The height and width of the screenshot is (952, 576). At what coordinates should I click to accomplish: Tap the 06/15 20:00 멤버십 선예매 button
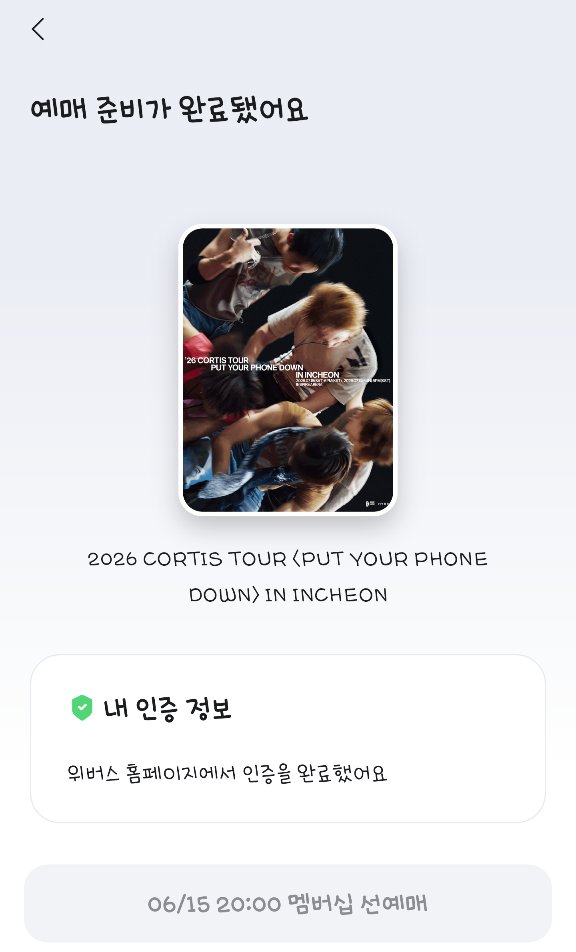[288, 903]
